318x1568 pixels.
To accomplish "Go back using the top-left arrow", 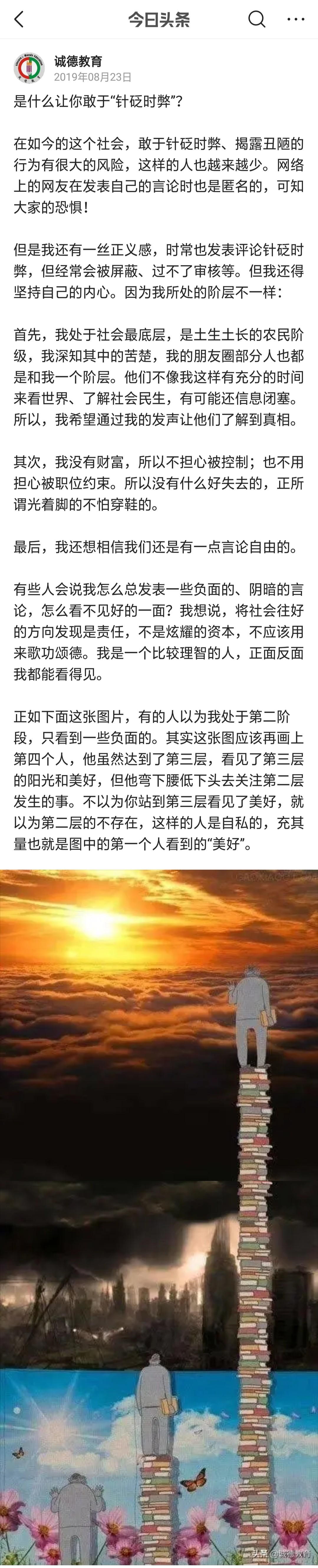I will click(19, 19).
